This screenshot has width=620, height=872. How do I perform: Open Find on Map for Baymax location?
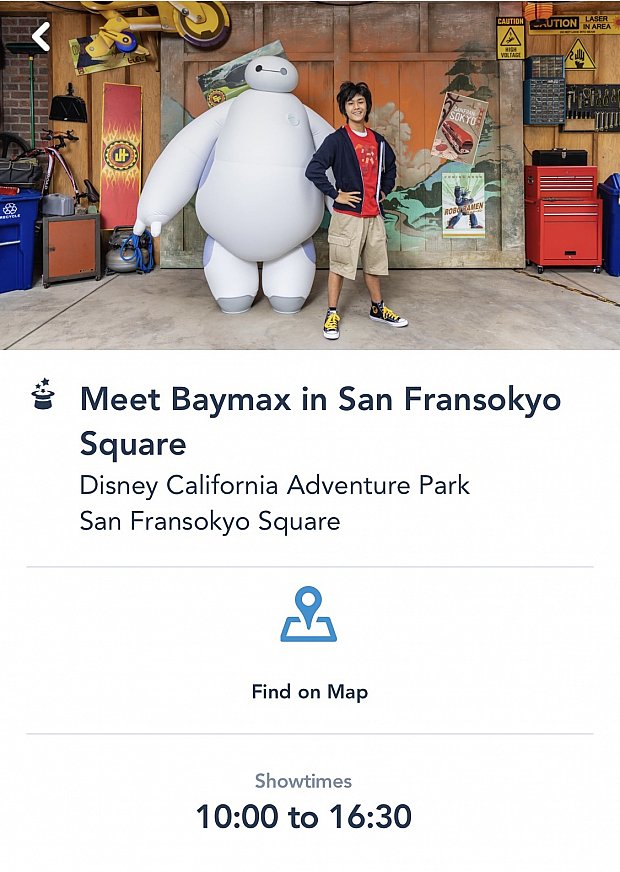pyautogui.click(x=309, y=643)
